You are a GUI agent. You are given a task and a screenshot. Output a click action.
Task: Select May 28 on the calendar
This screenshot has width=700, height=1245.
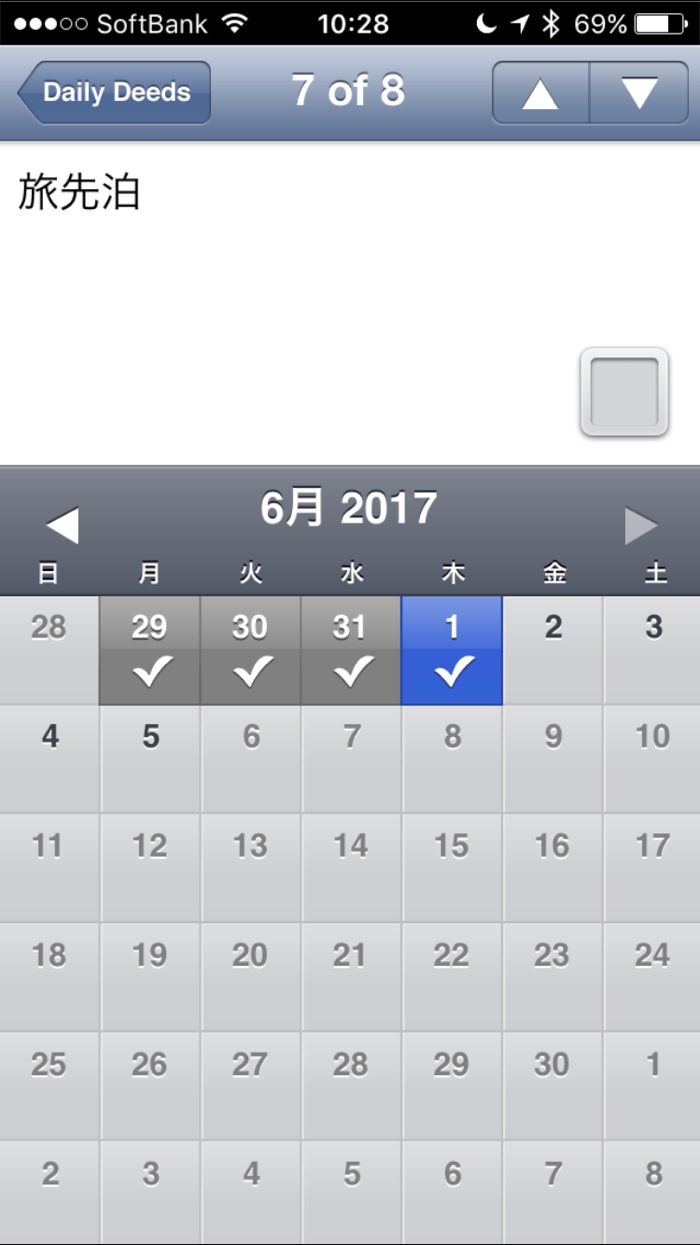click(x=49, y=650)
